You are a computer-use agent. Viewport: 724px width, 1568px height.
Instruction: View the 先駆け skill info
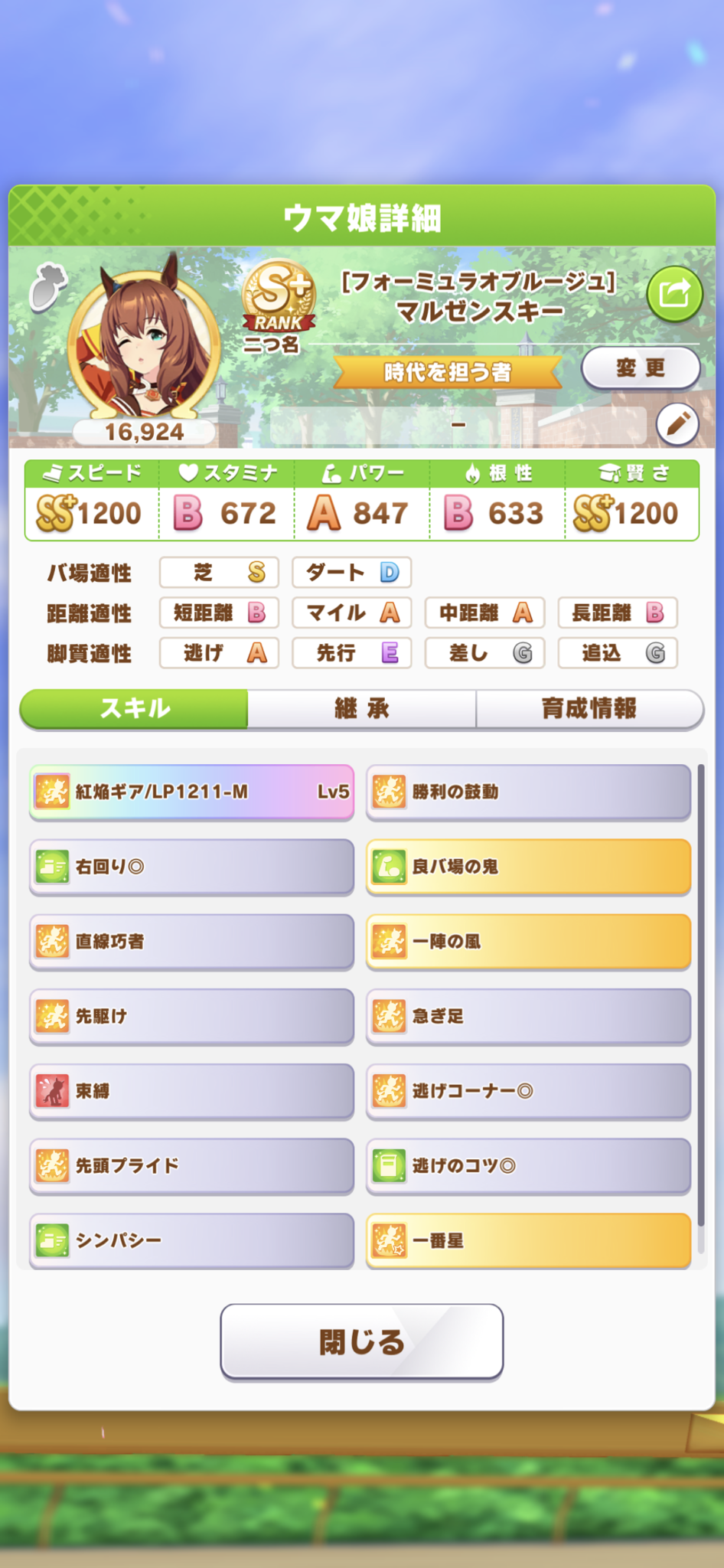coord(191,1016)
